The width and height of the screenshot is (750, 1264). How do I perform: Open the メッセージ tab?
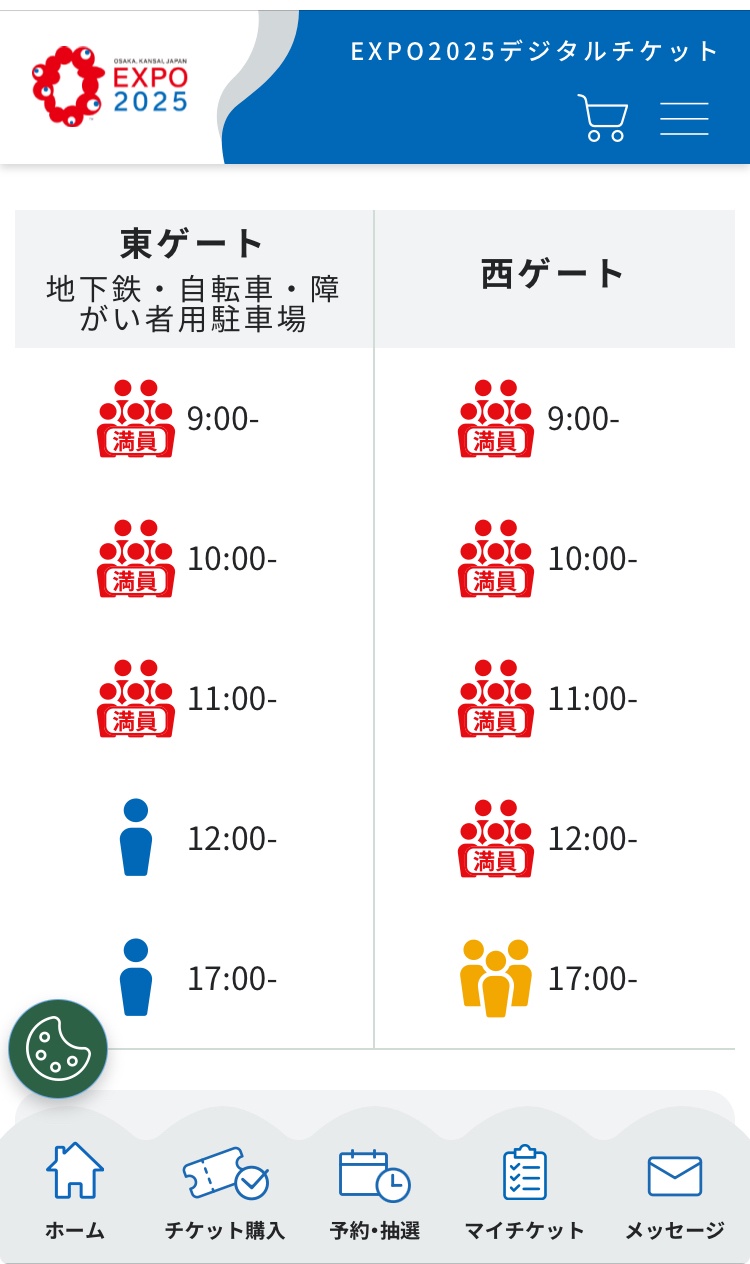coord(675,1190)
